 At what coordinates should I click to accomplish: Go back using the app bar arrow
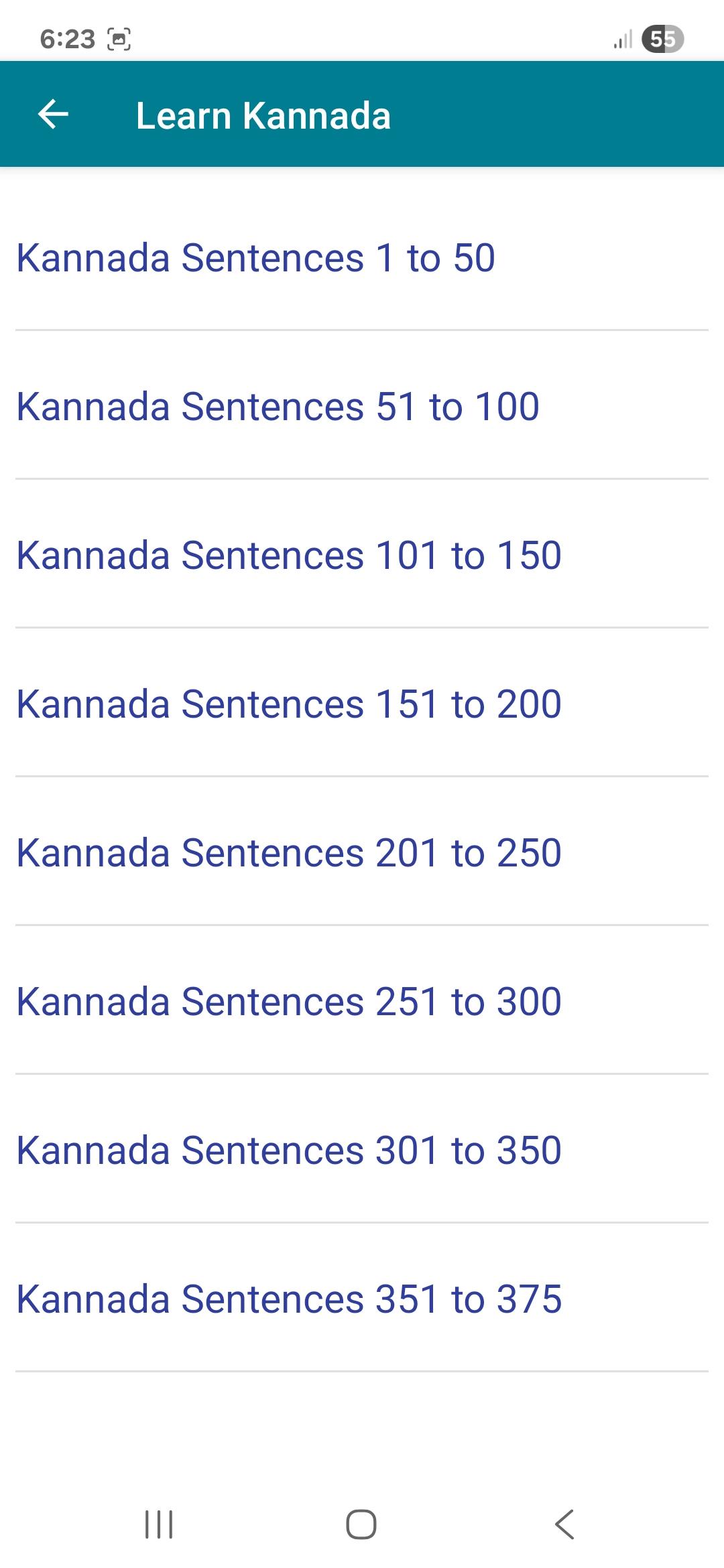click(x=54, y=115)
